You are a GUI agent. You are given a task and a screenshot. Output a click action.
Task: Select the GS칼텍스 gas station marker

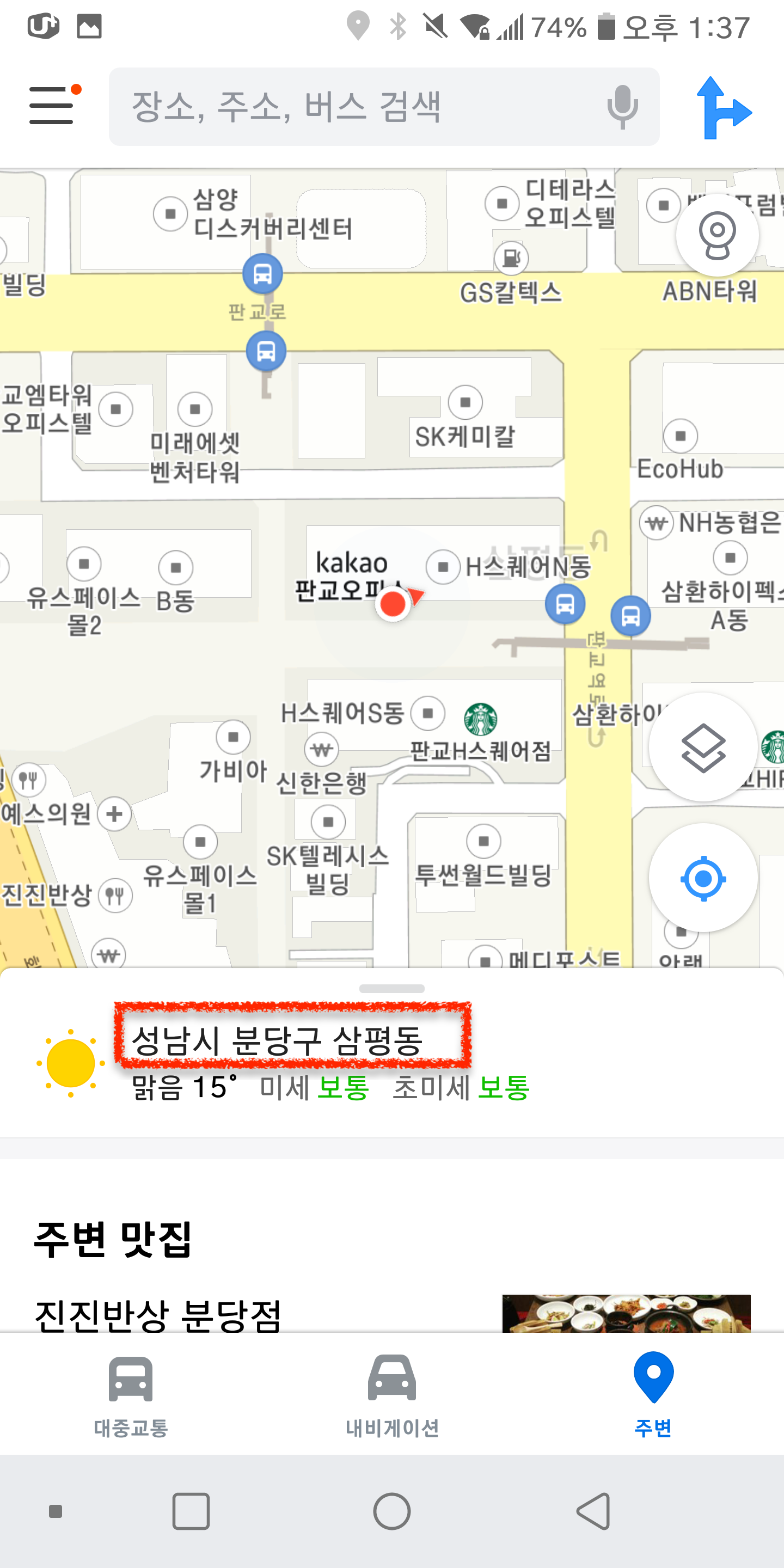coord(511,258)
